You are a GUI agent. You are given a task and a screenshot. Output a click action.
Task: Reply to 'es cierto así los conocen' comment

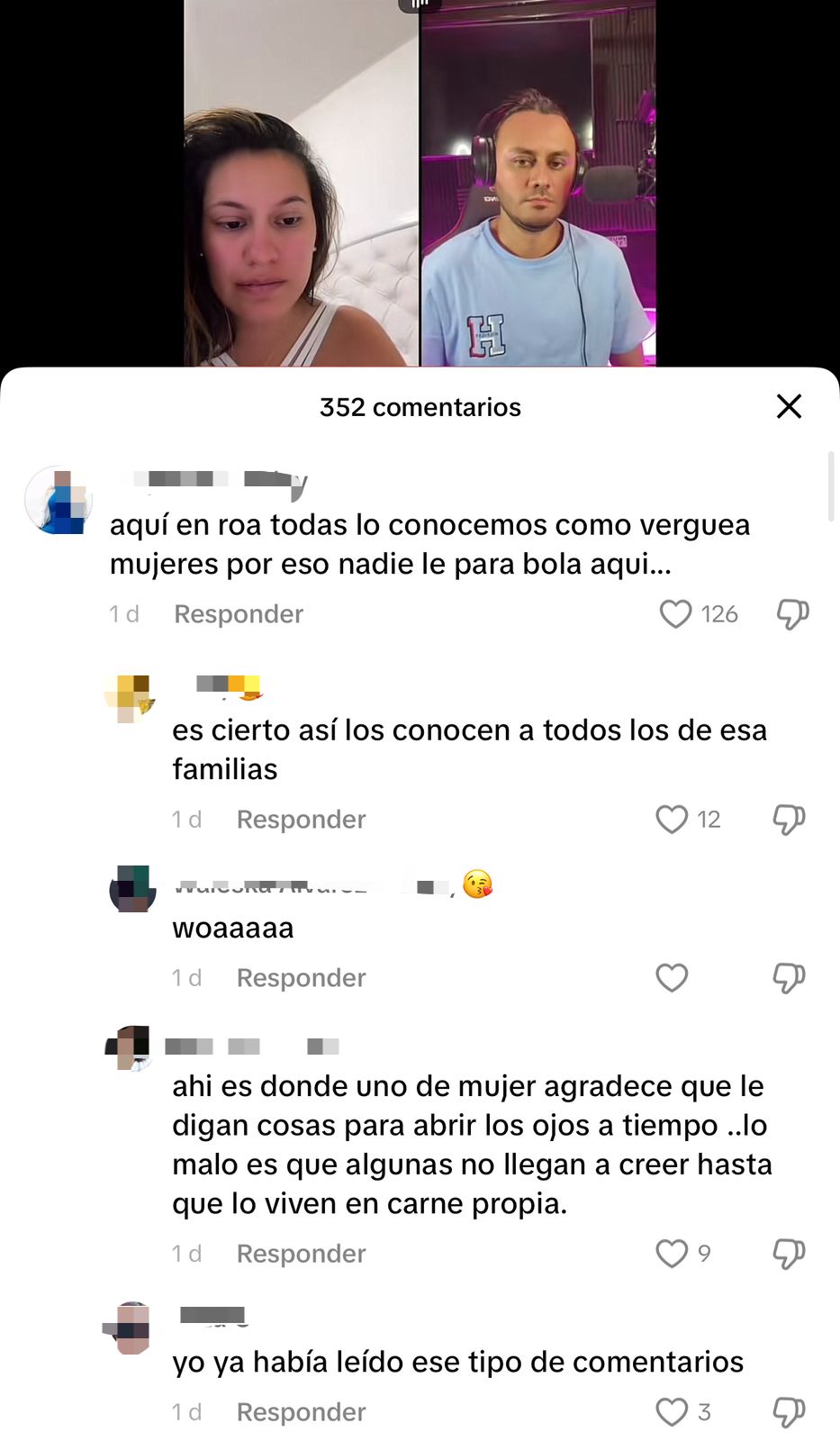coord(301,820)
